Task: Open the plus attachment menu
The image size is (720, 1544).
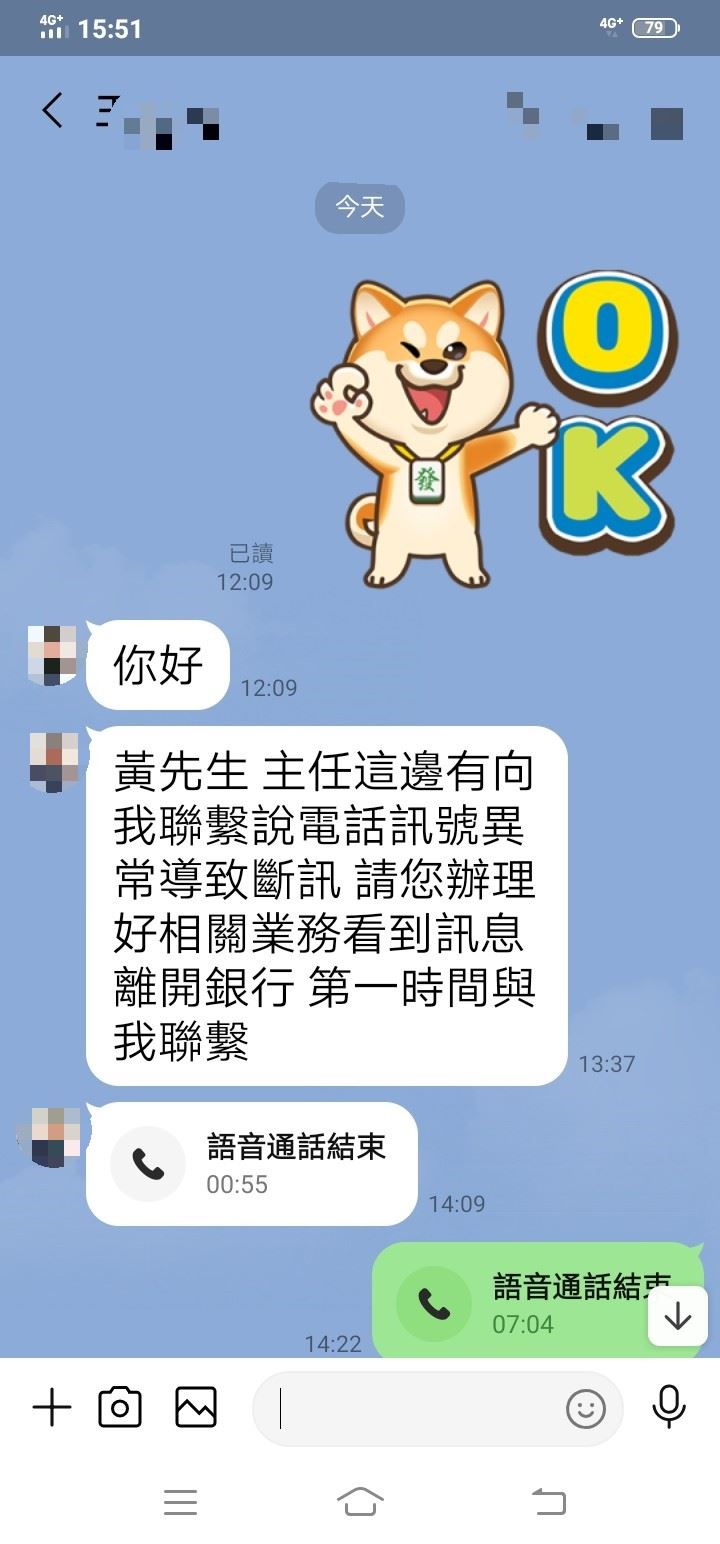Action: 52,1409
